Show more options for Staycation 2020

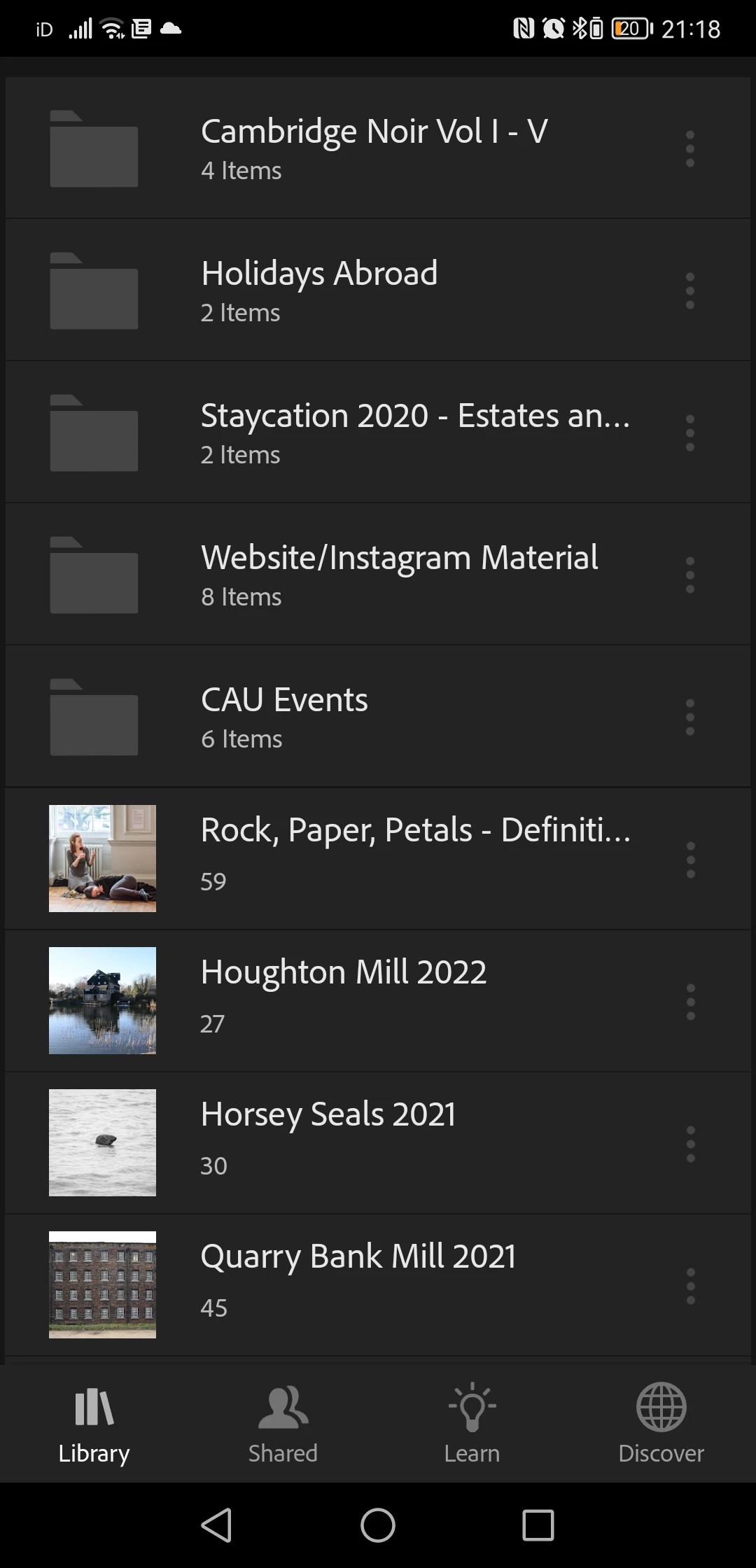[x=689, y=433]
